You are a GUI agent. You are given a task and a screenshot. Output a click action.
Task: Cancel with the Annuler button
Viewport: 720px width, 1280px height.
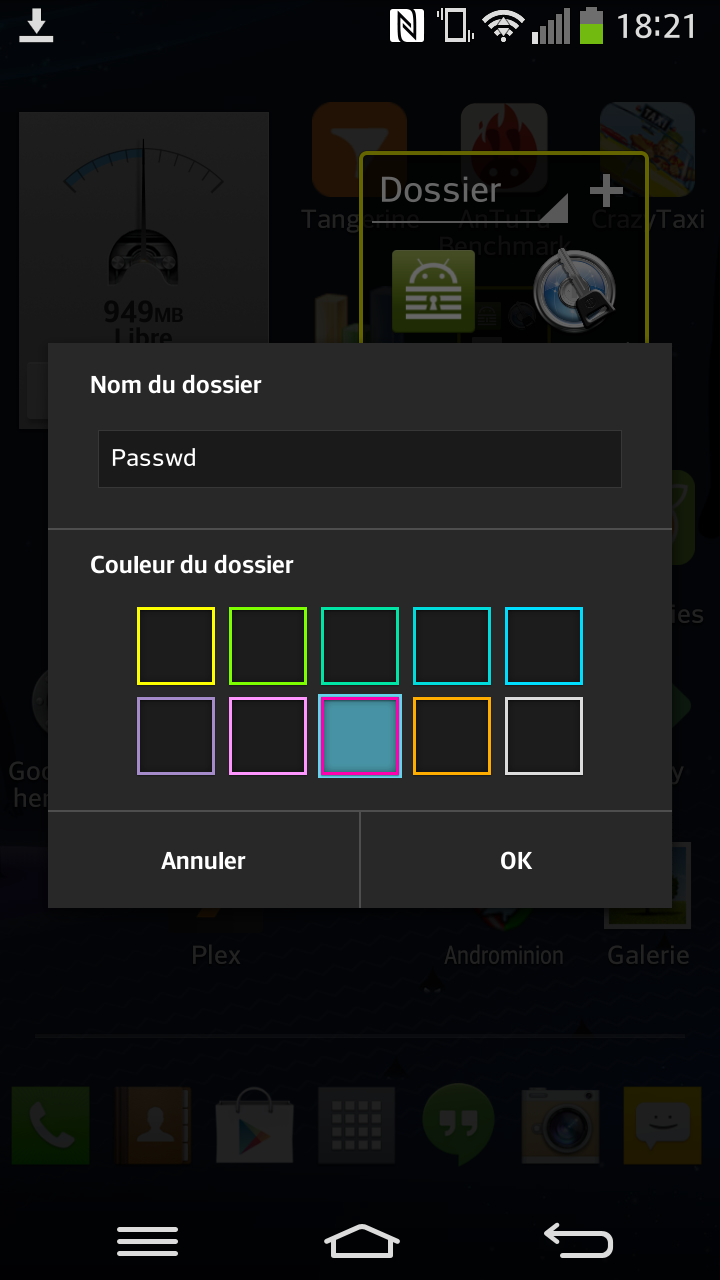(204, 861)
